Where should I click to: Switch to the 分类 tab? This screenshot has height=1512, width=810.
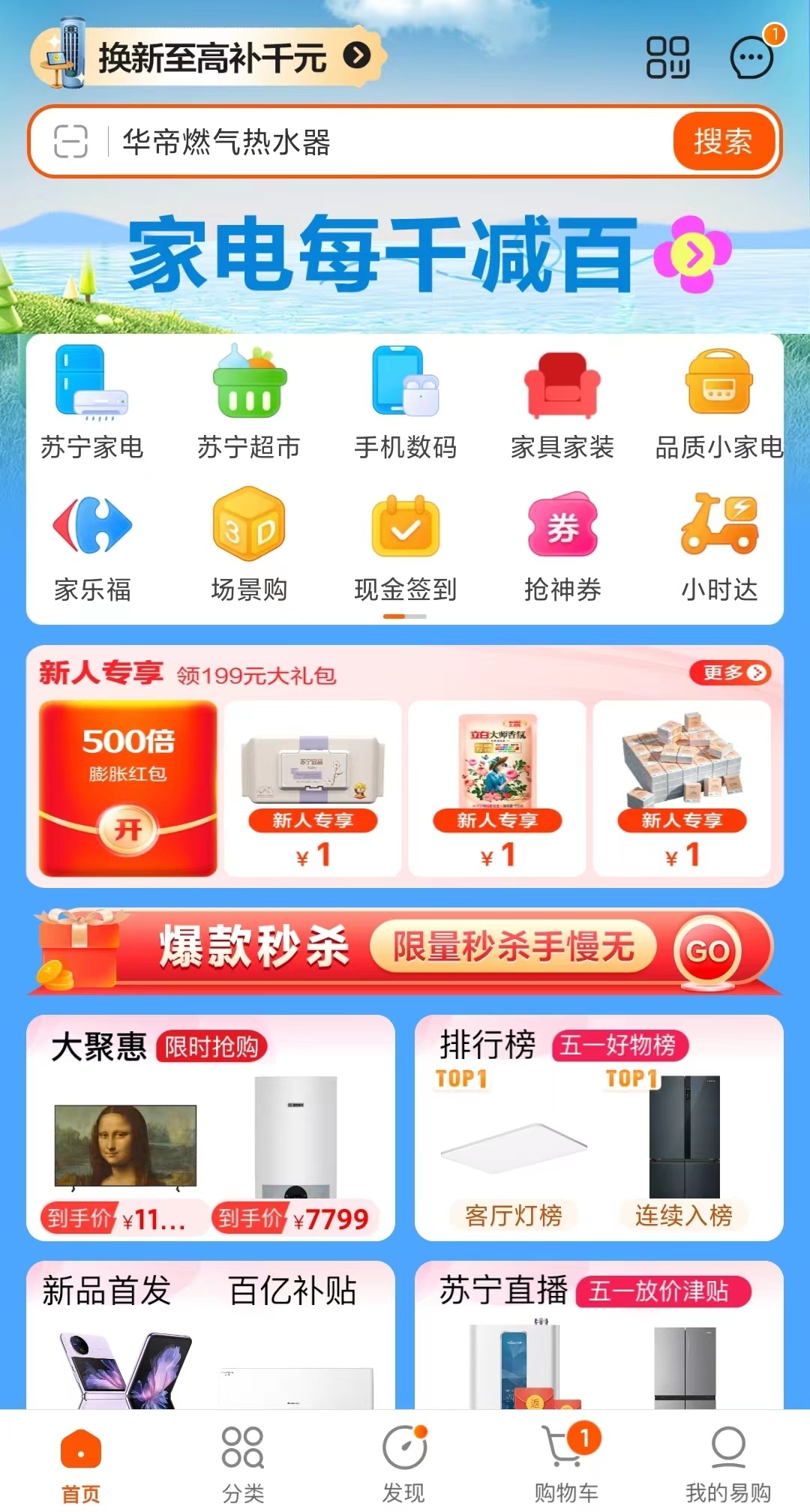(x=243, y=1464)
